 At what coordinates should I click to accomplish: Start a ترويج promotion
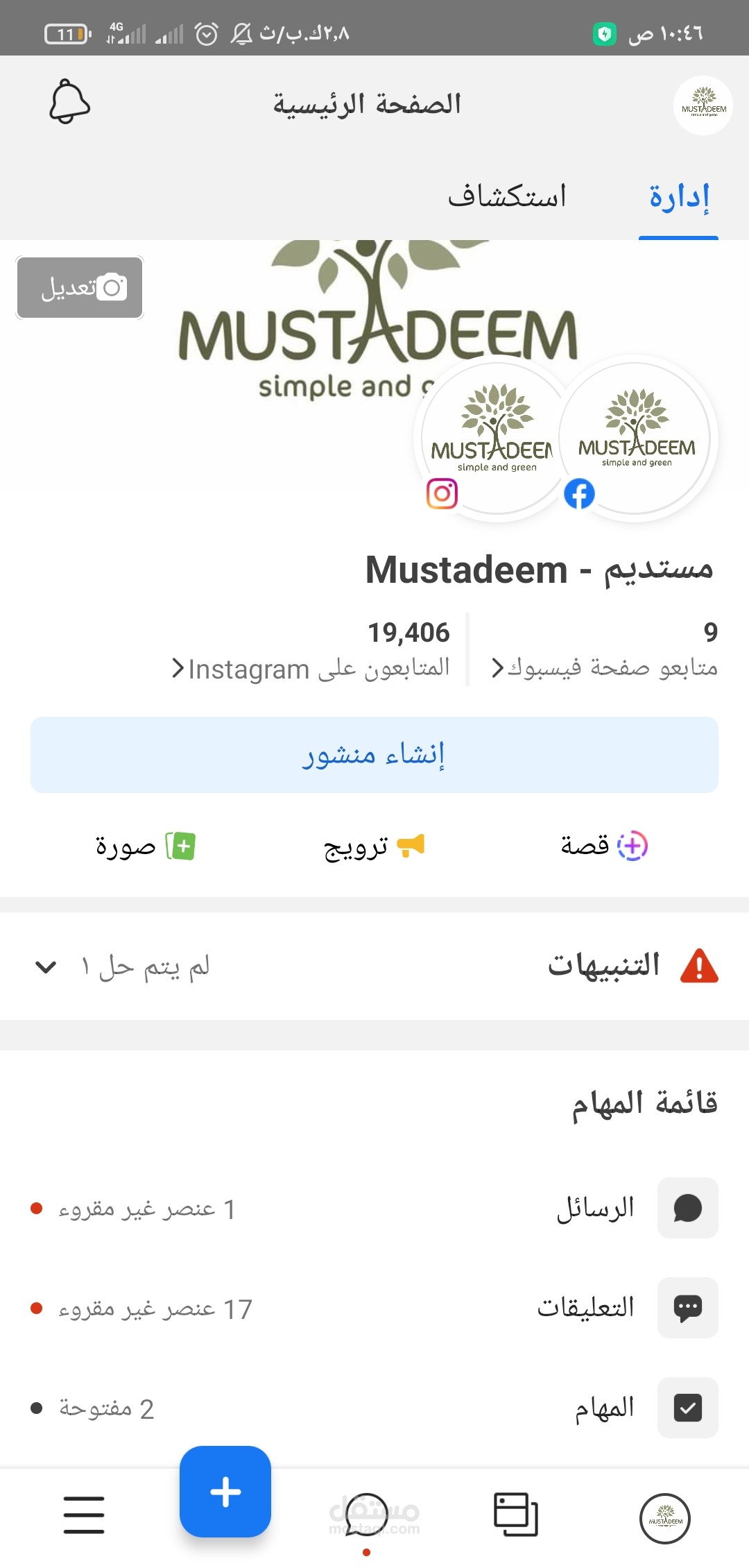[373, 846]
